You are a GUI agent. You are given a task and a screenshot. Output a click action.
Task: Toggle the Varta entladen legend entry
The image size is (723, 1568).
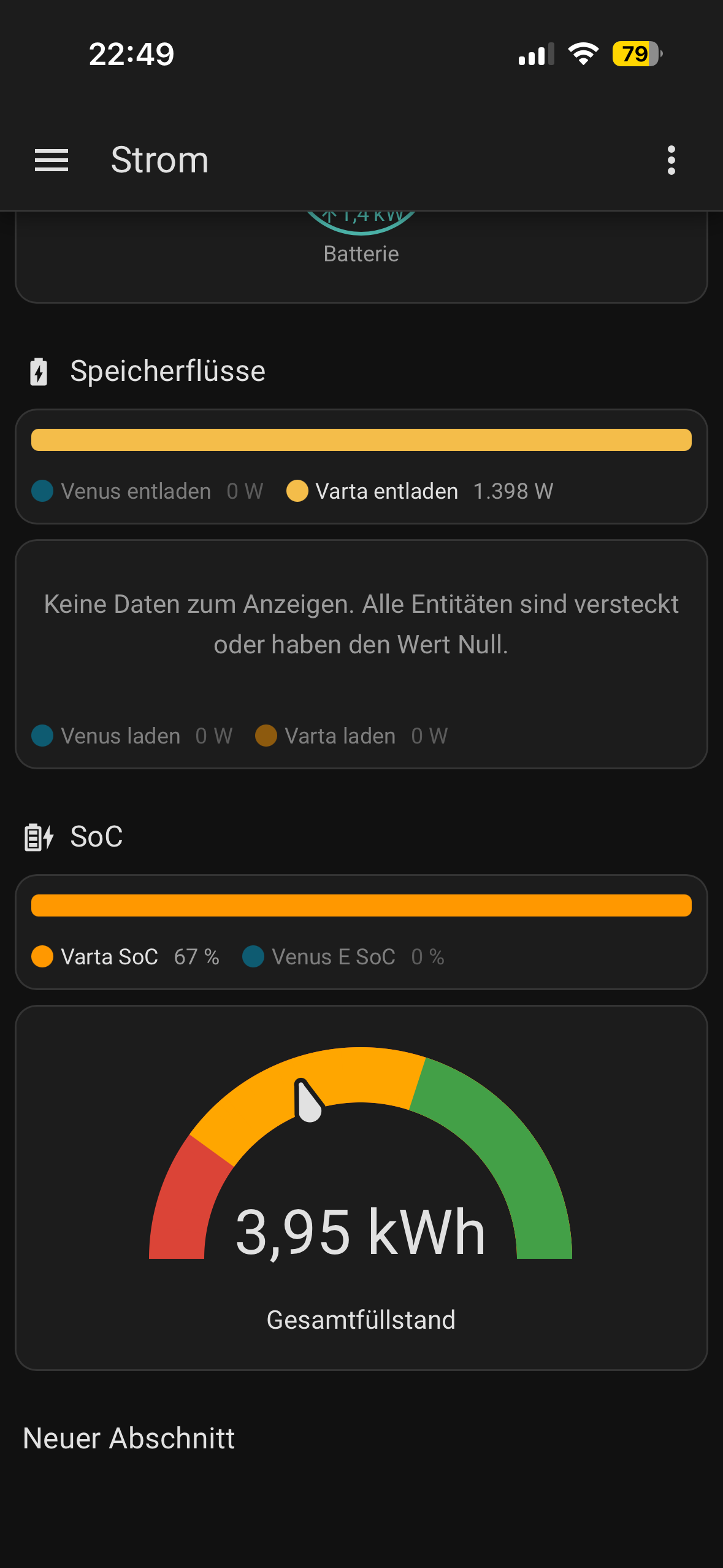coord(420,491)
